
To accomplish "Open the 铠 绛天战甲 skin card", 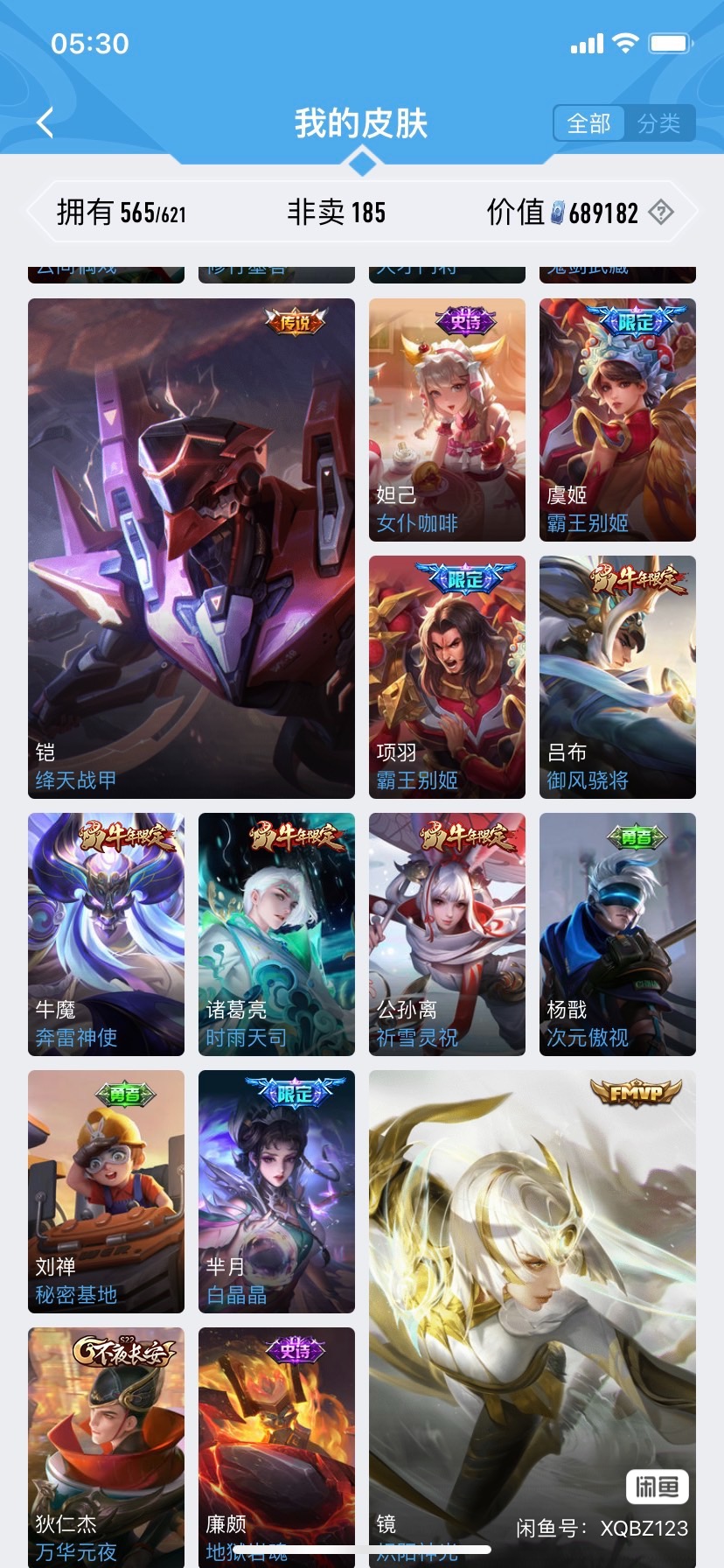I will [191, 548].
